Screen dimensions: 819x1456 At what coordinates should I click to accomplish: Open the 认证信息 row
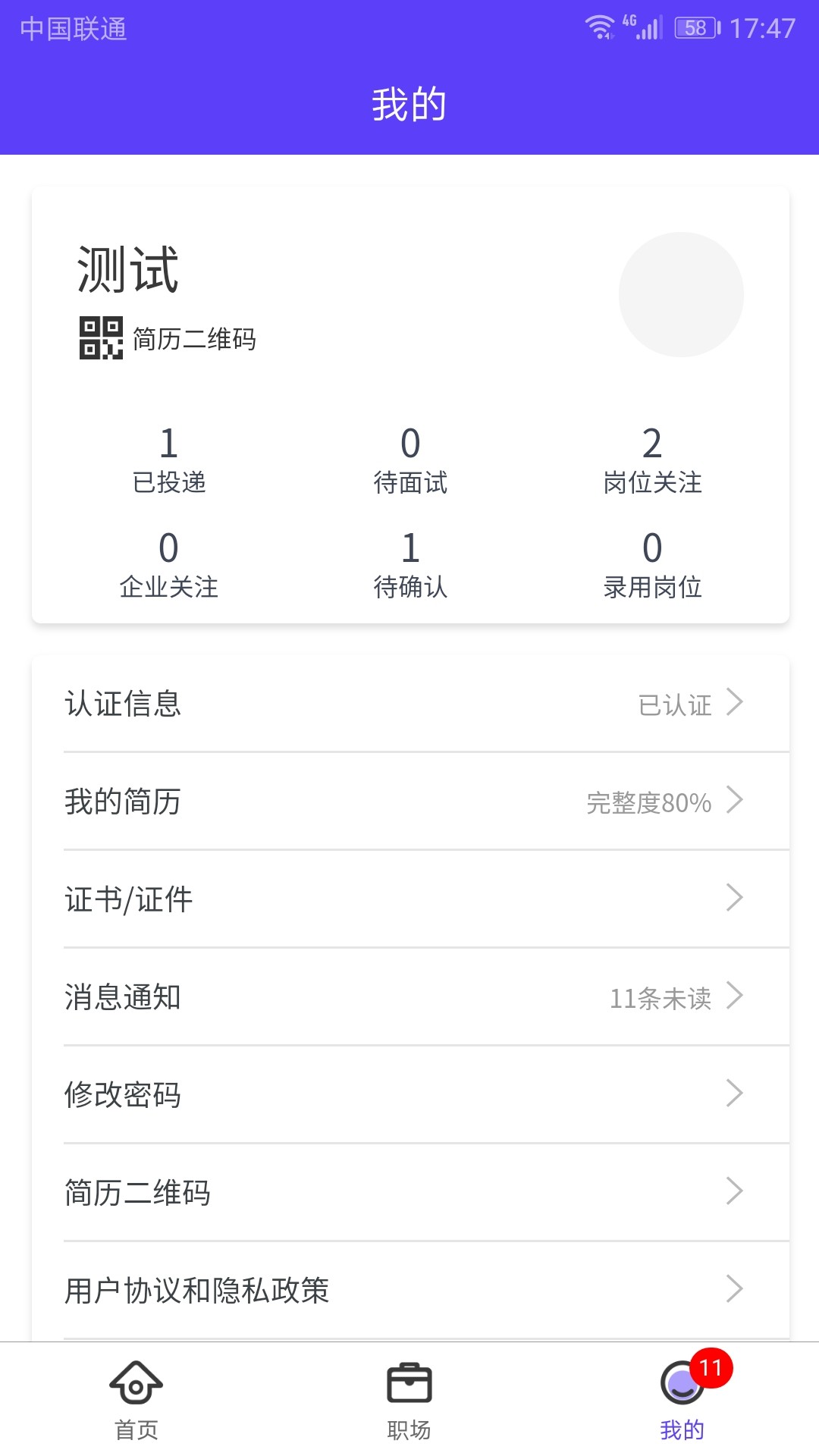coord(410,703)
